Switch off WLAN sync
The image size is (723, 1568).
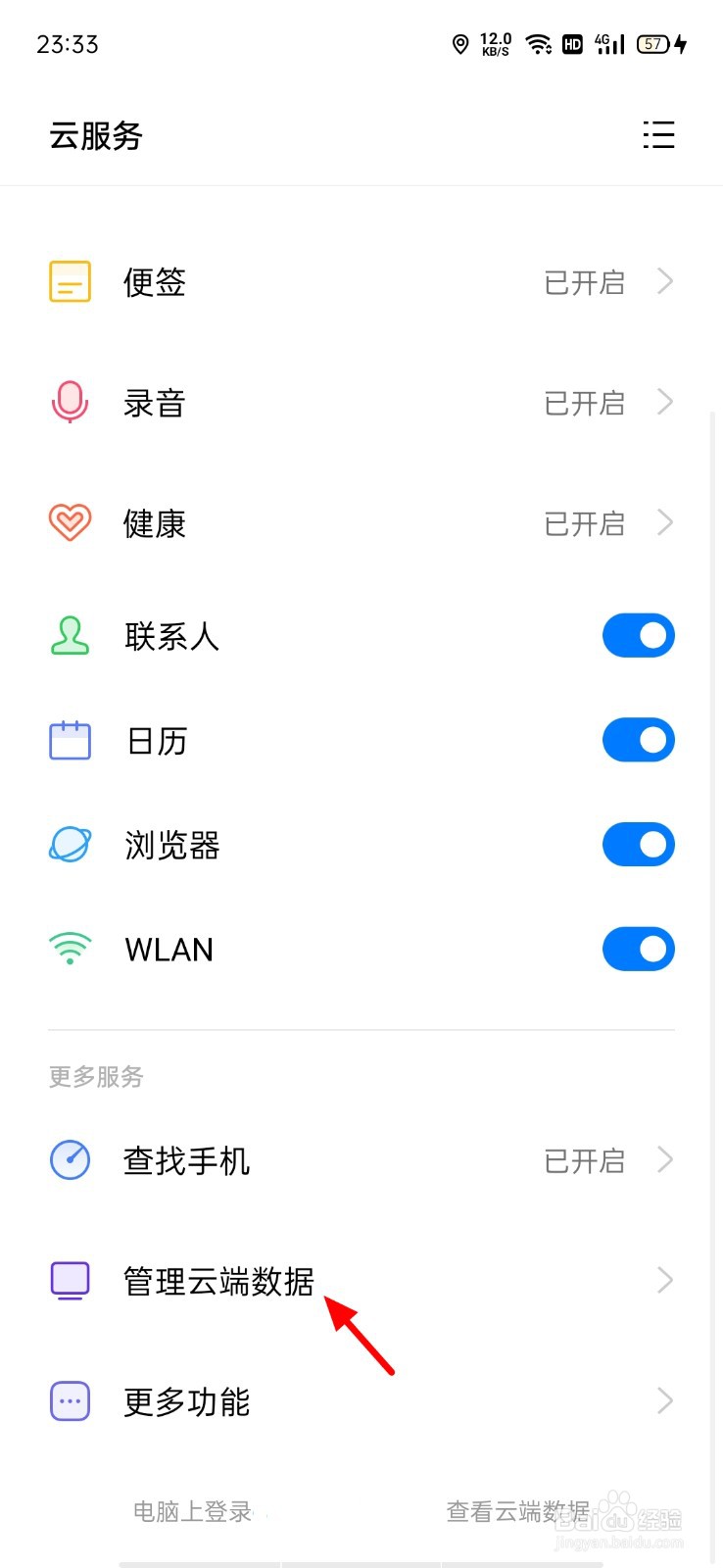639,949
